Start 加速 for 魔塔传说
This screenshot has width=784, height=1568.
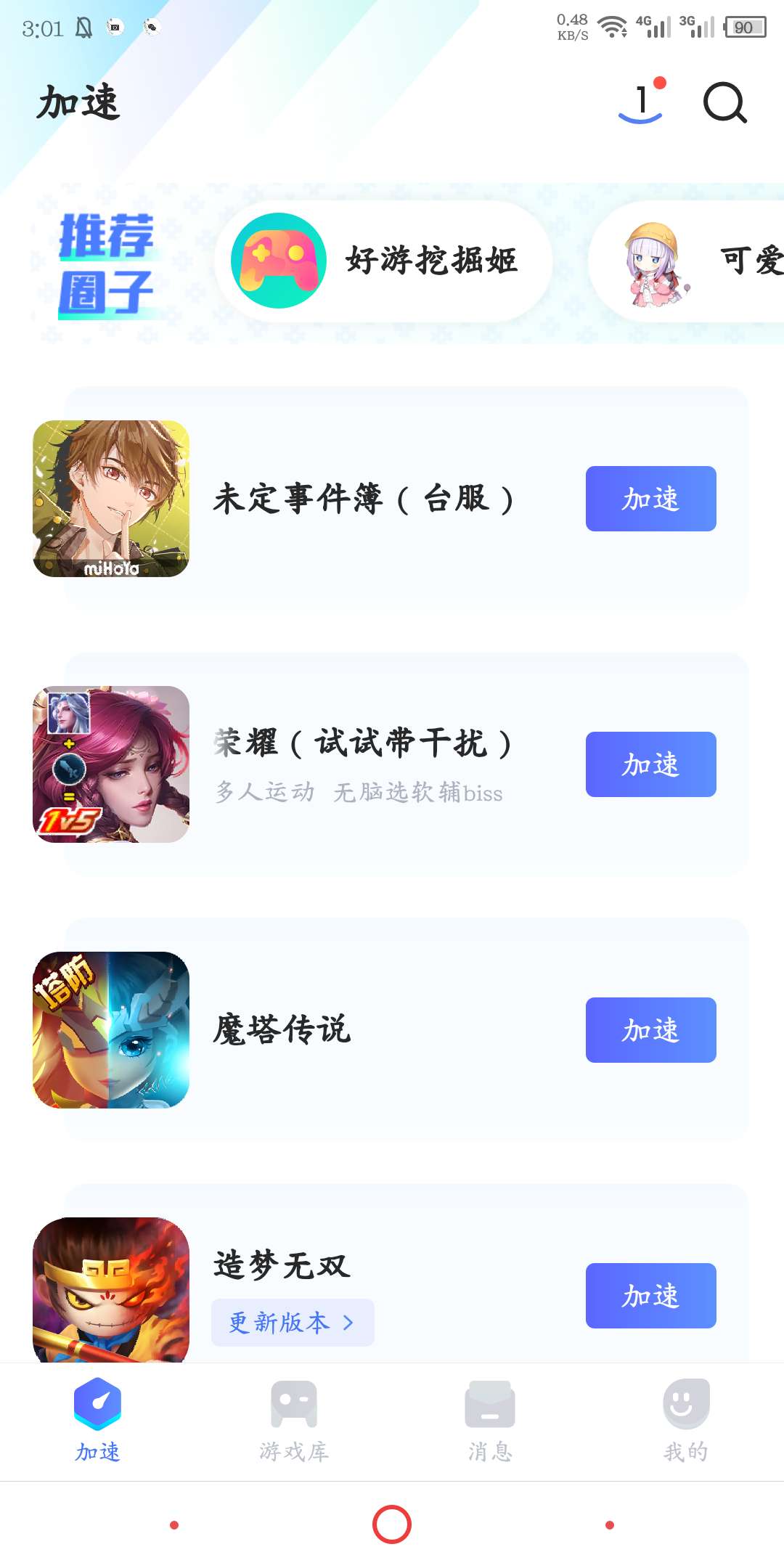tap(650, 1030)
